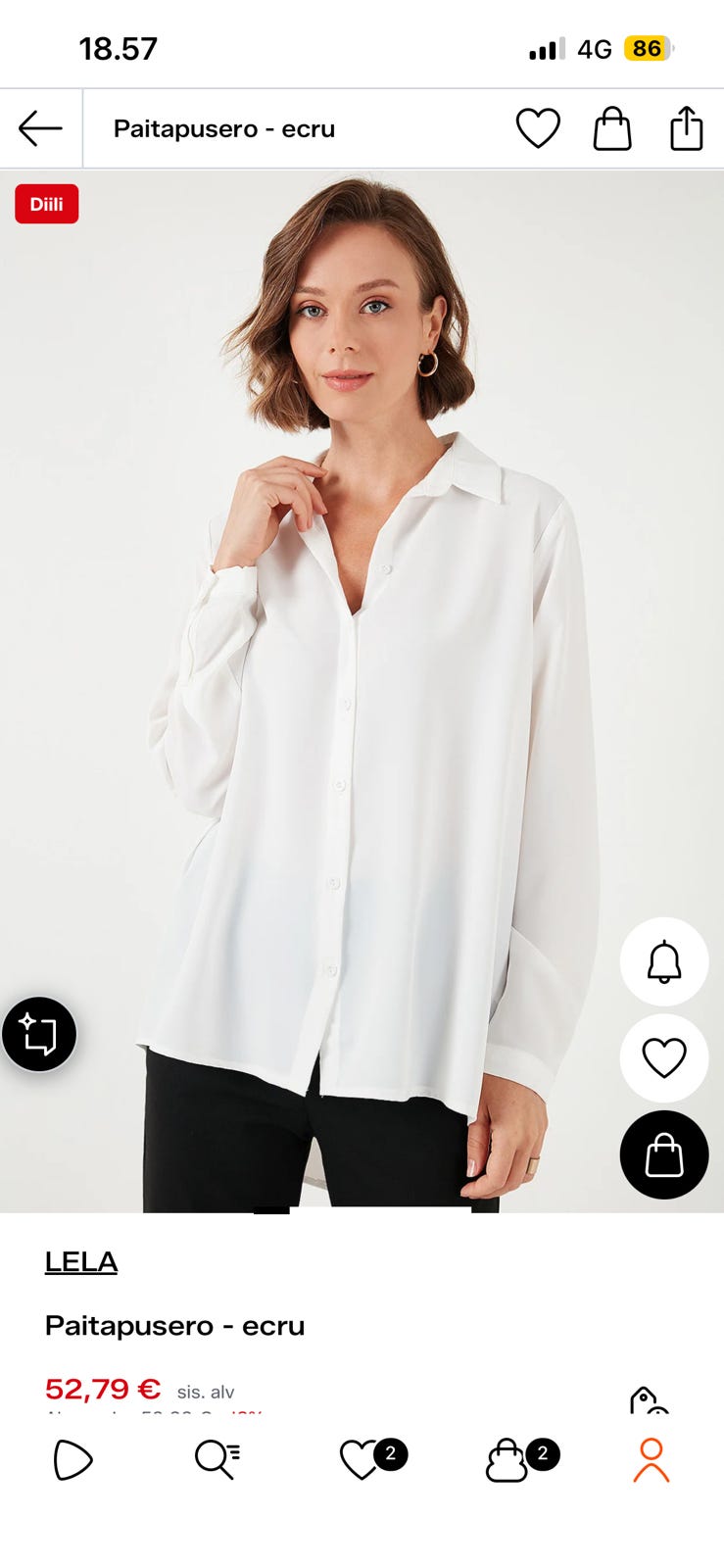Add to bag with the black floating button

click(x=664, y=1154)
